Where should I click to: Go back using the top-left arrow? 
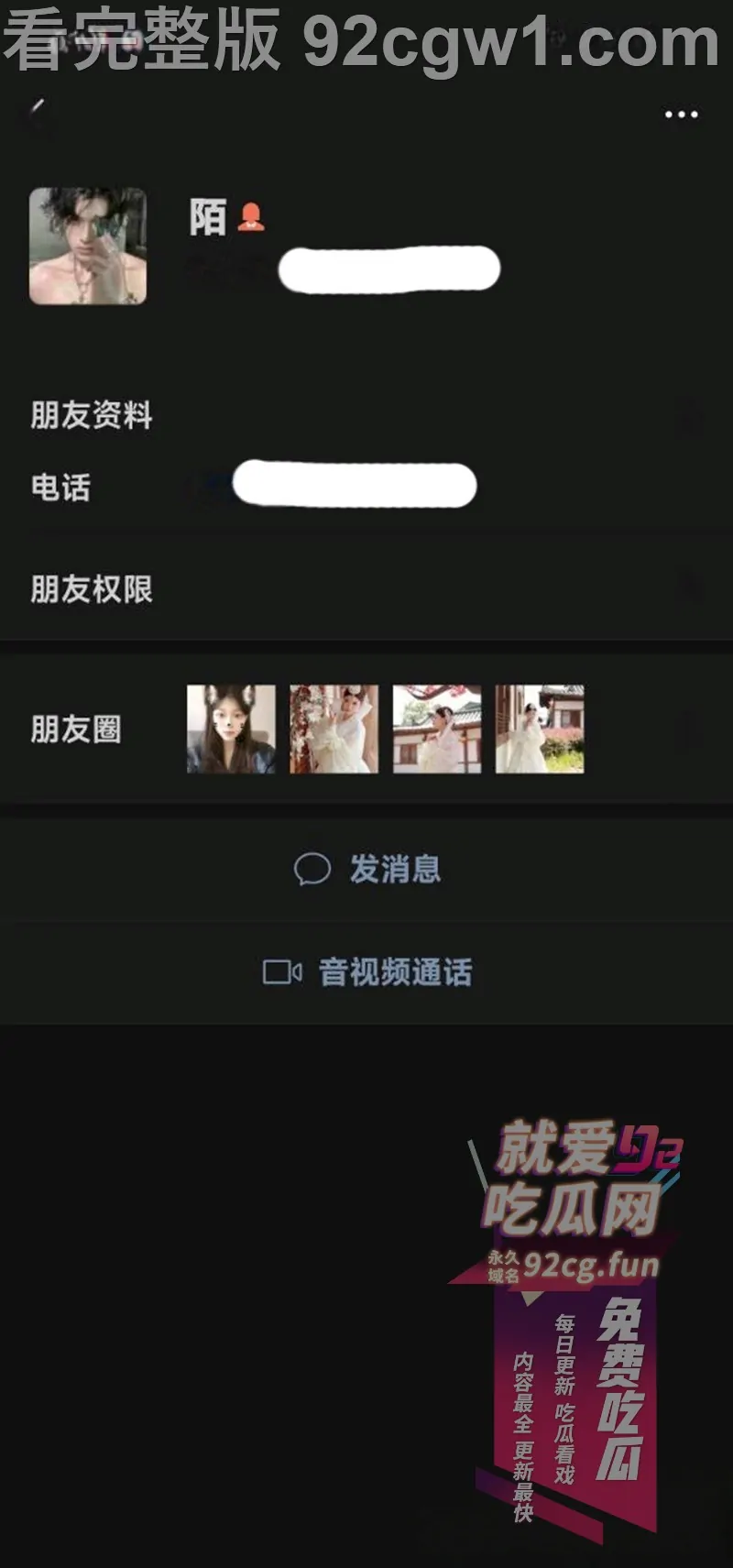click(x=37, y=115)
